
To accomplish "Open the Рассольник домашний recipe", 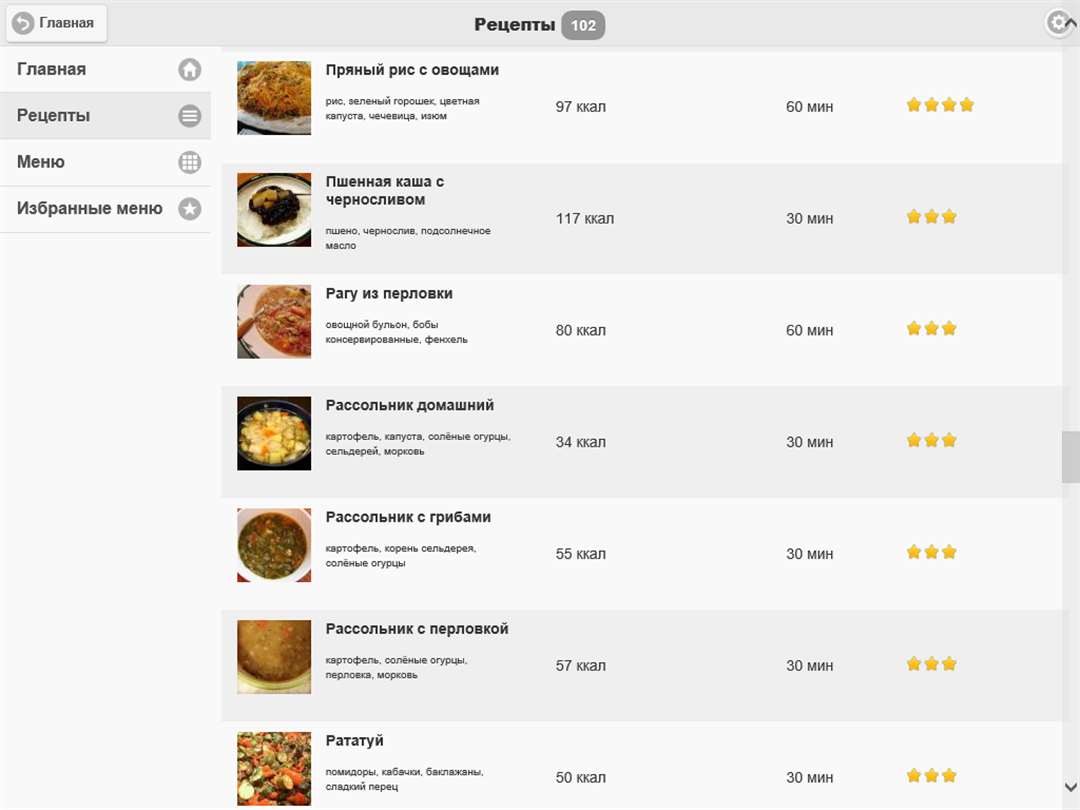I will tap(410, 406).
